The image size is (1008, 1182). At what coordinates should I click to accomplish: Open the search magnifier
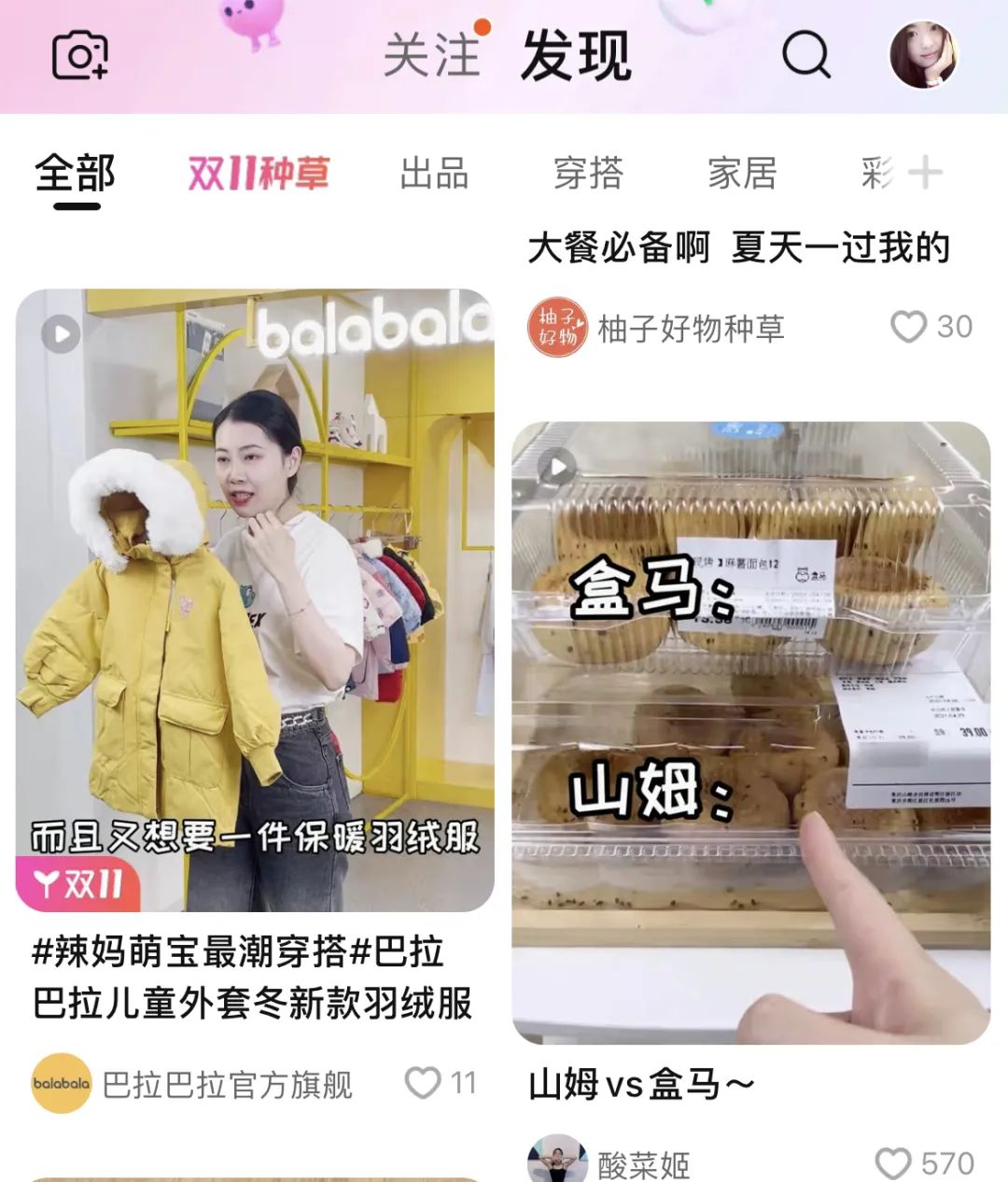[805, 55]
